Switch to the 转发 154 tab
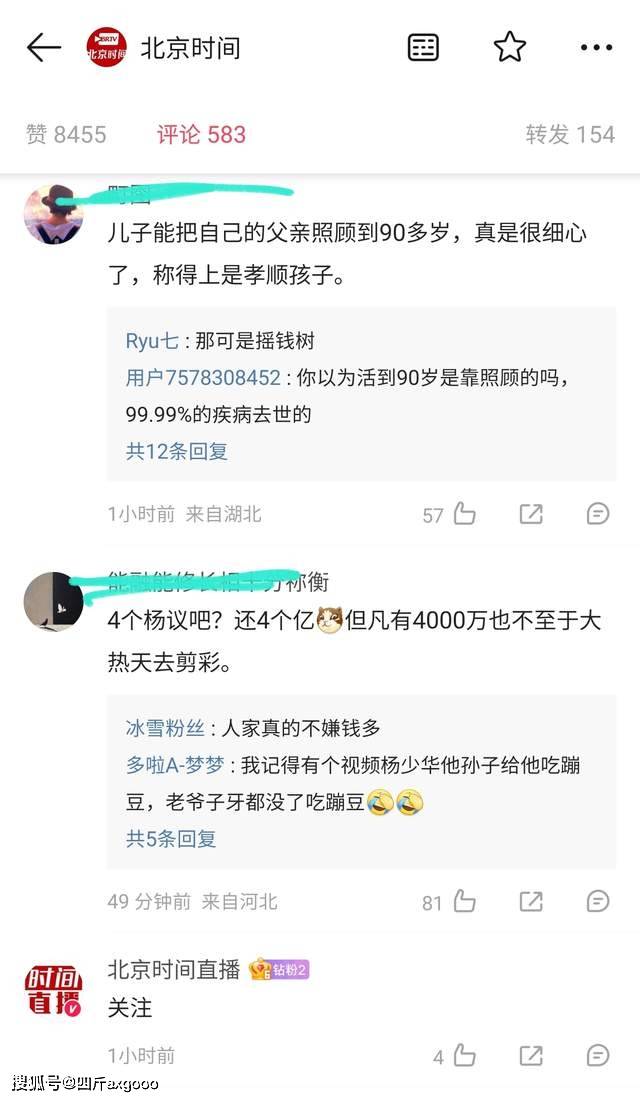This screenshot has height=1100, width=640. click(x=570, y=134)
